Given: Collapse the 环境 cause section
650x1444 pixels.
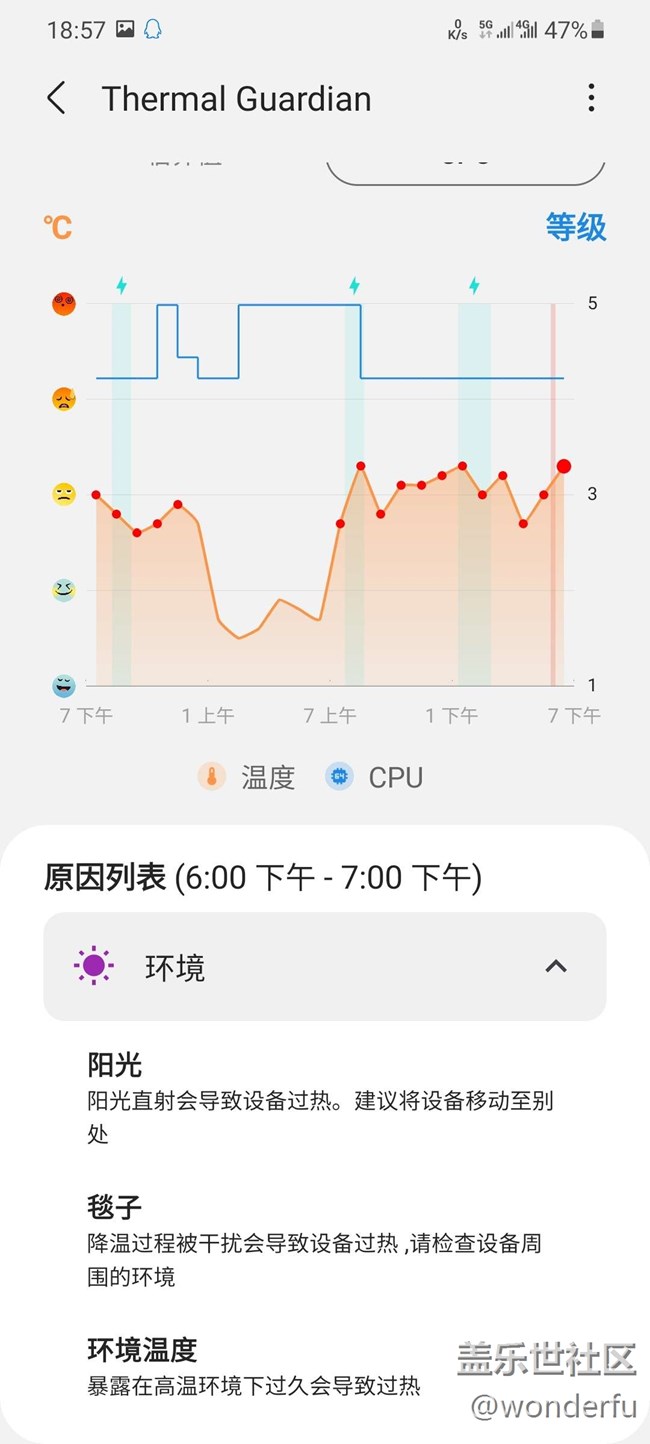Looking at the screenshot, I should pos(325,966).
